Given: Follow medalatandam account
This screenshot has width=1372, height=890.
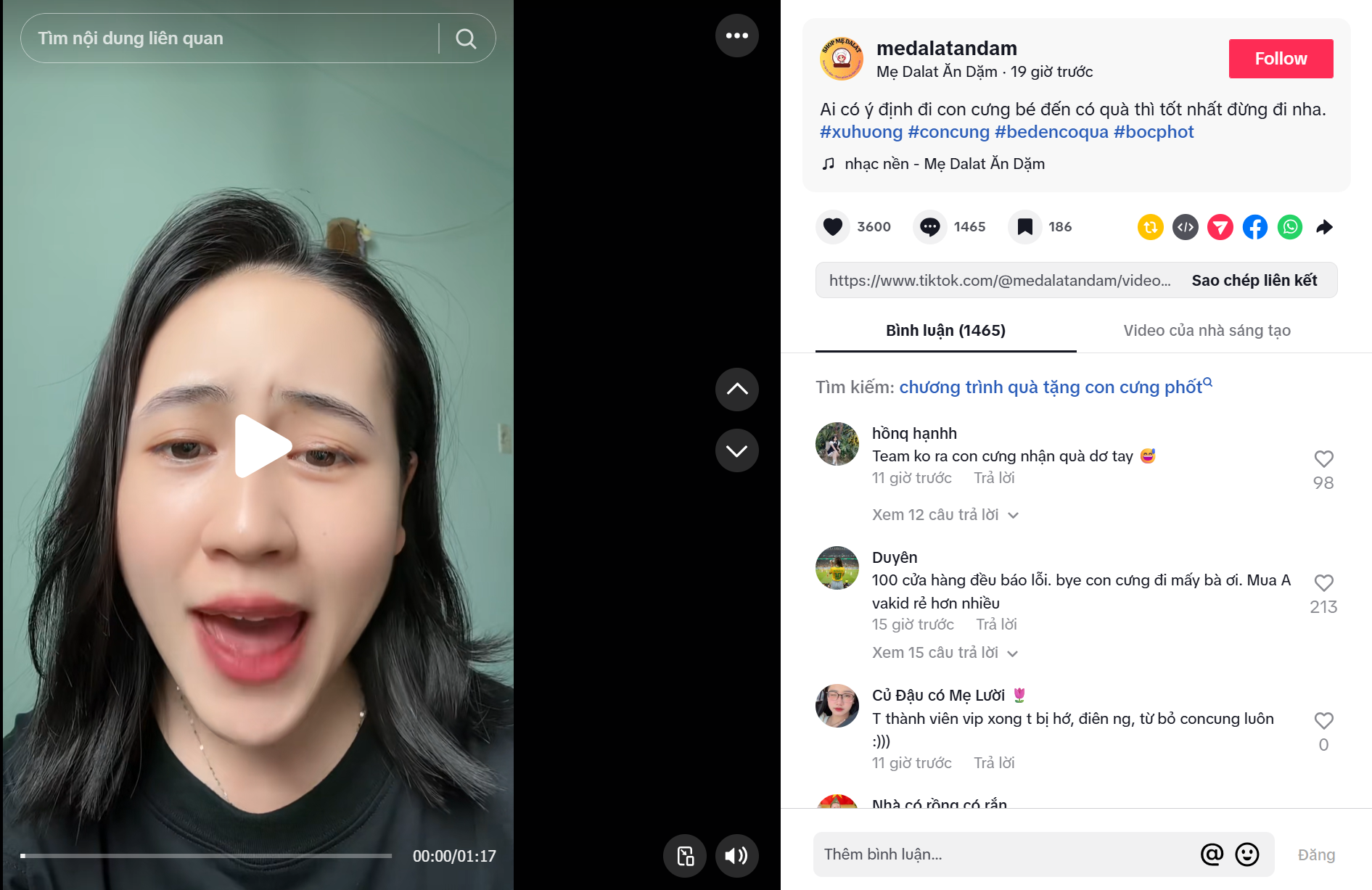Looking at the screenshot, I should click(1280, 59).
